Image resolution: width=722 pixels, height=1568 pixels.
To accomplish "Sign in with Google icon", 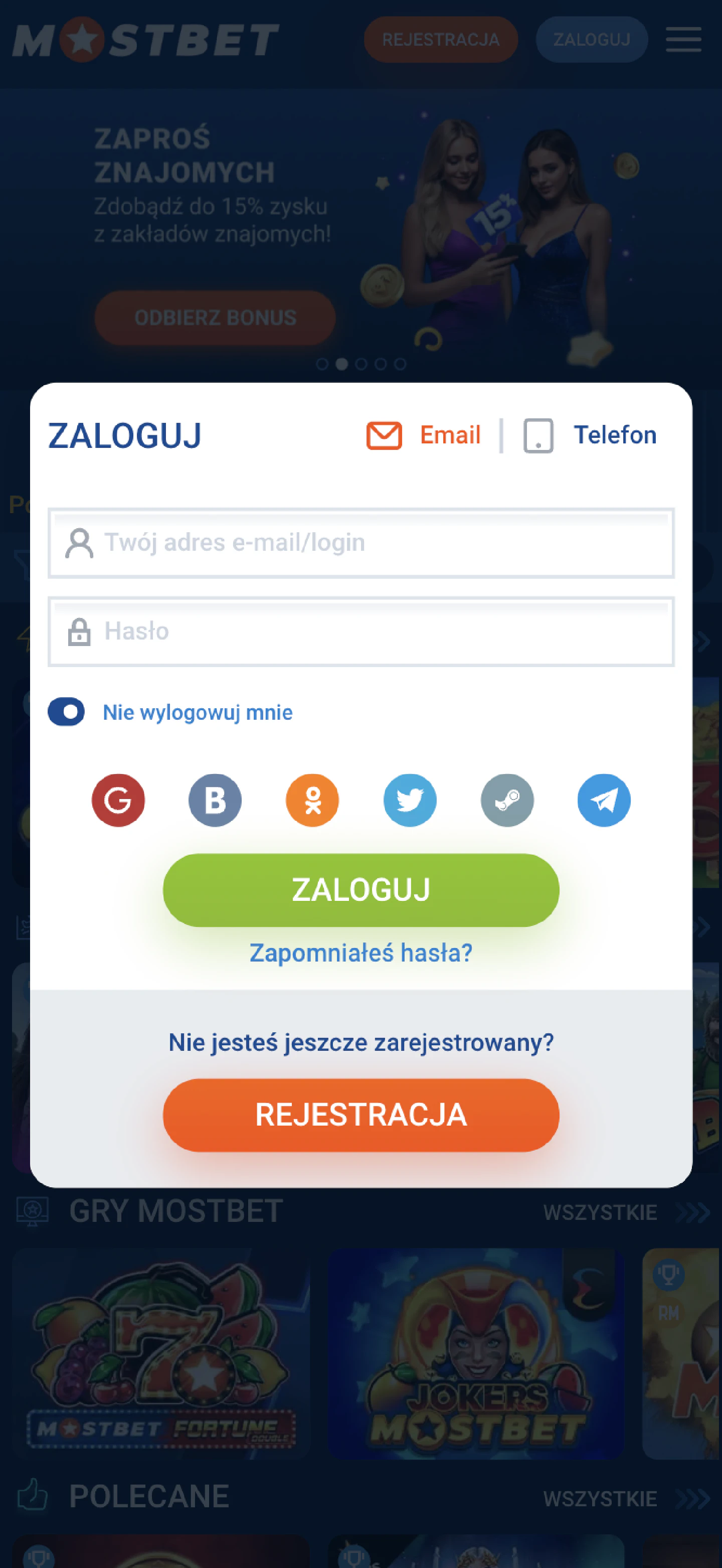I will [118, 800].
